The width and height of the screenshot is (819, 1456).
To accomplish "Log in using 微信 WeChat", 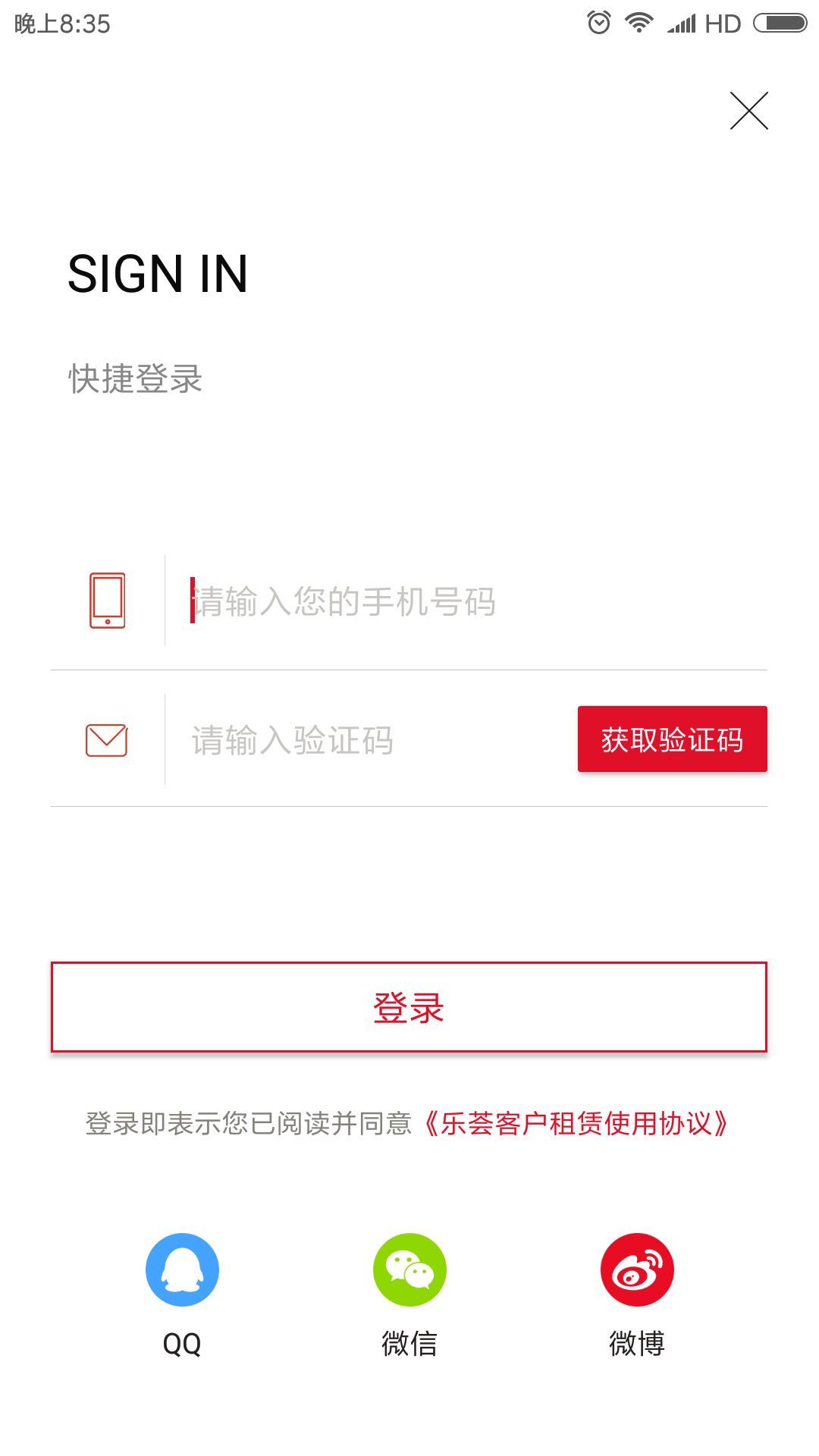I will 409,1270.
